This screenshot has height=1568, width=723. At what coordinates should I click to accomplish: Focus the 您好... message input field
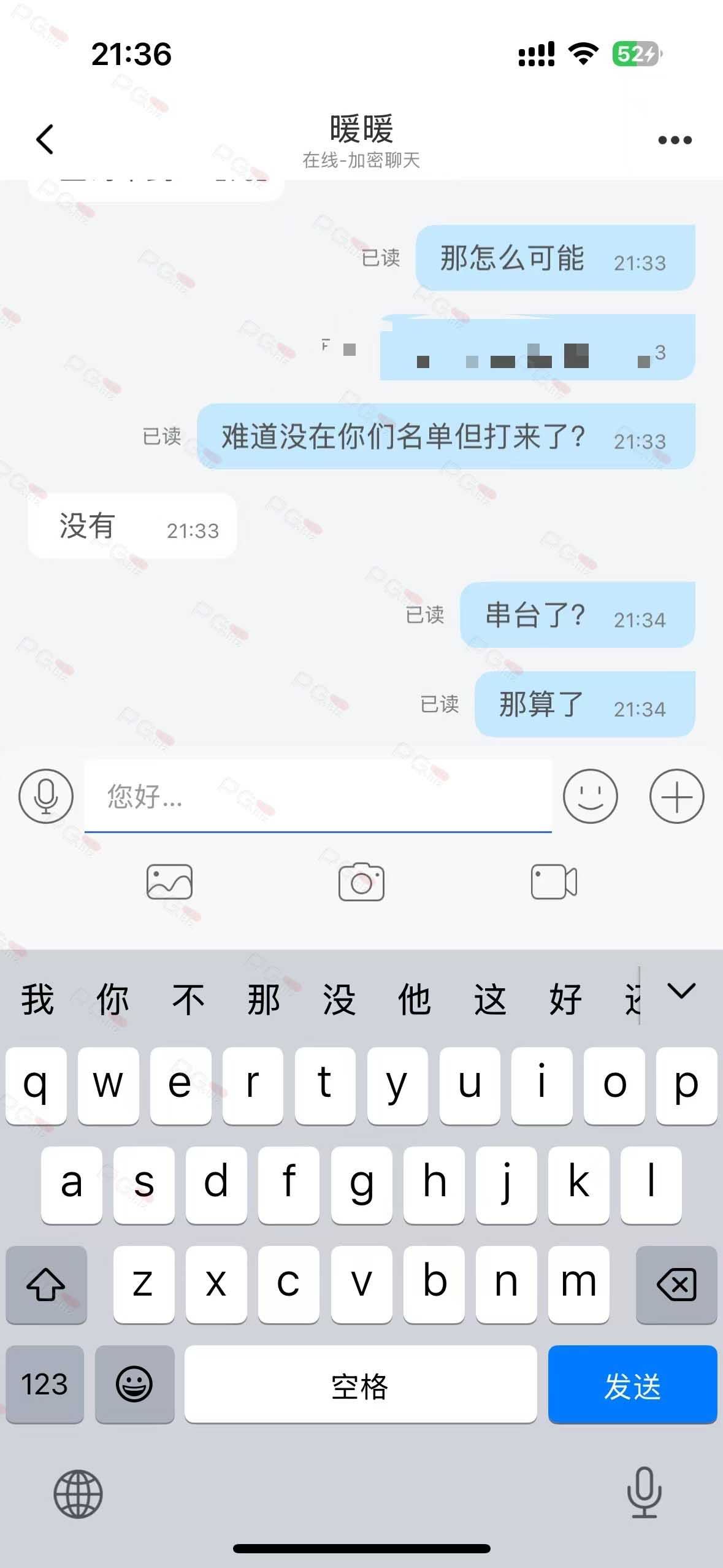pyautogui.click(x=318, y=796)
